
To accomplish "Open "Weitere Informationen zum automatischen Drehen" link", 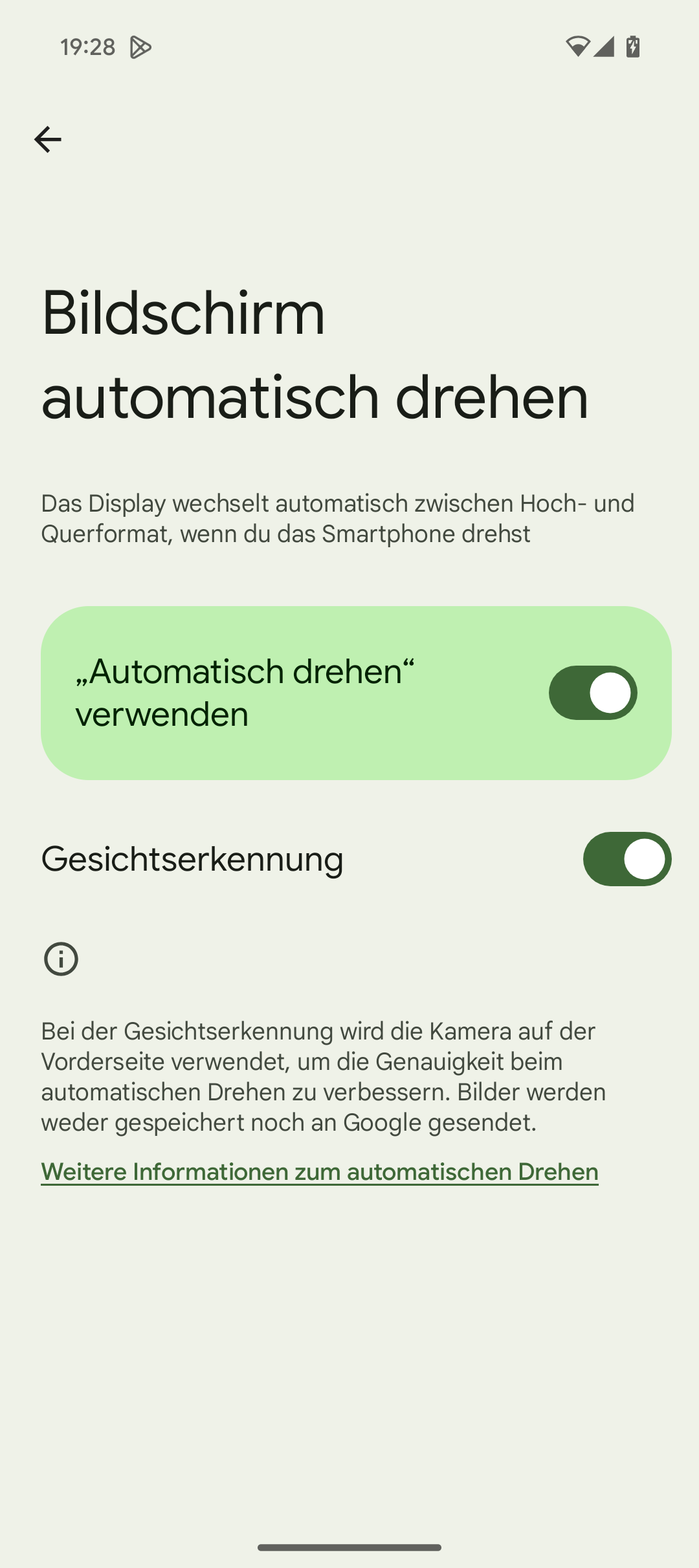I will pyautogui.click(x=320, y=1171).
